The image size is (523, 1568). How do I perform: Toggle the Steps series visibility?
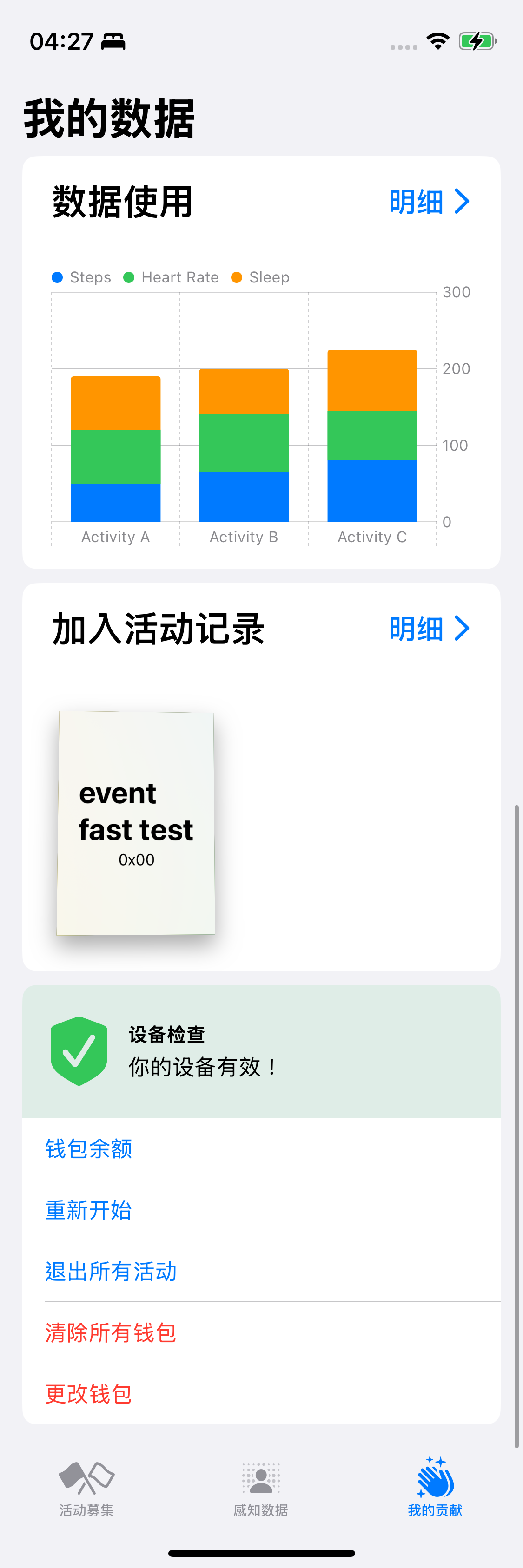point(80,277)
